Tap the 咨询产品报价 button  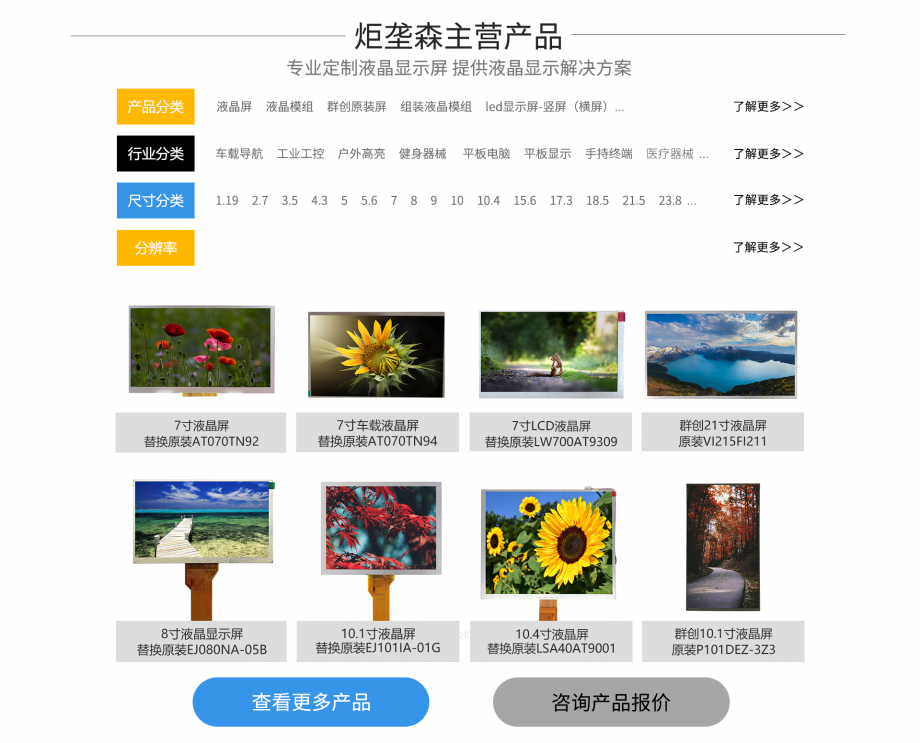(611, 702)
